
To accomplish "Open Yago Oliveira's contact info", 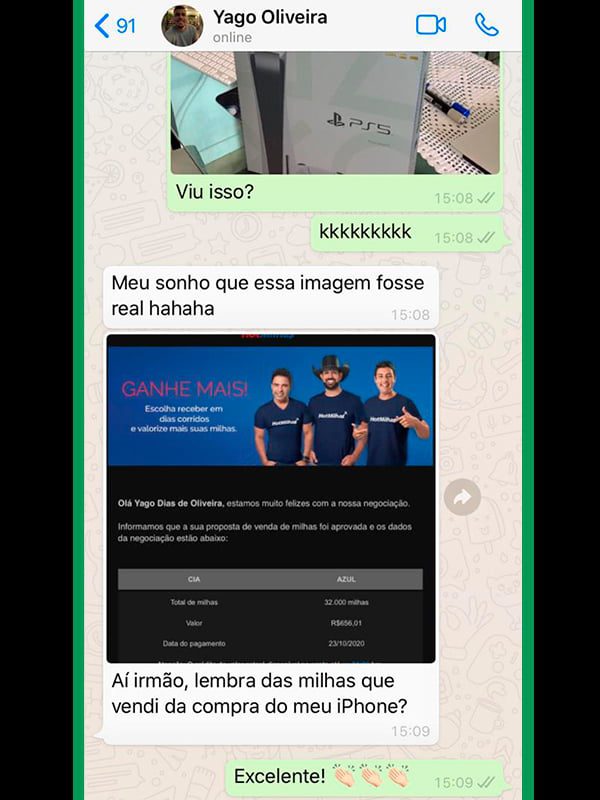I will tap(269, 25).
